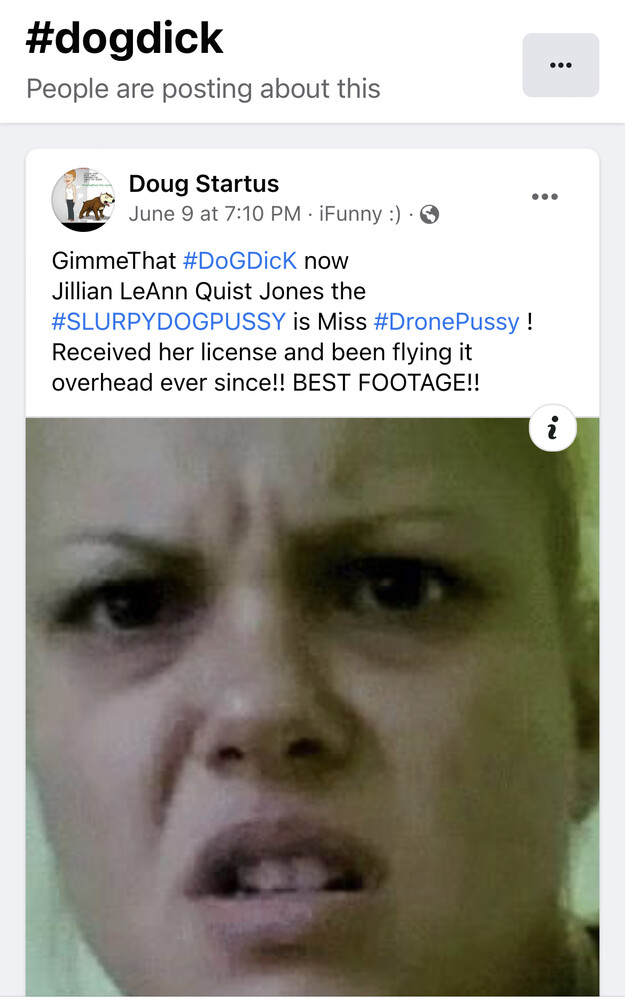This screenshot has height=1003, width=625.
Task: Open the Doug Startus profile name link
Action: (x=204, y=184)
